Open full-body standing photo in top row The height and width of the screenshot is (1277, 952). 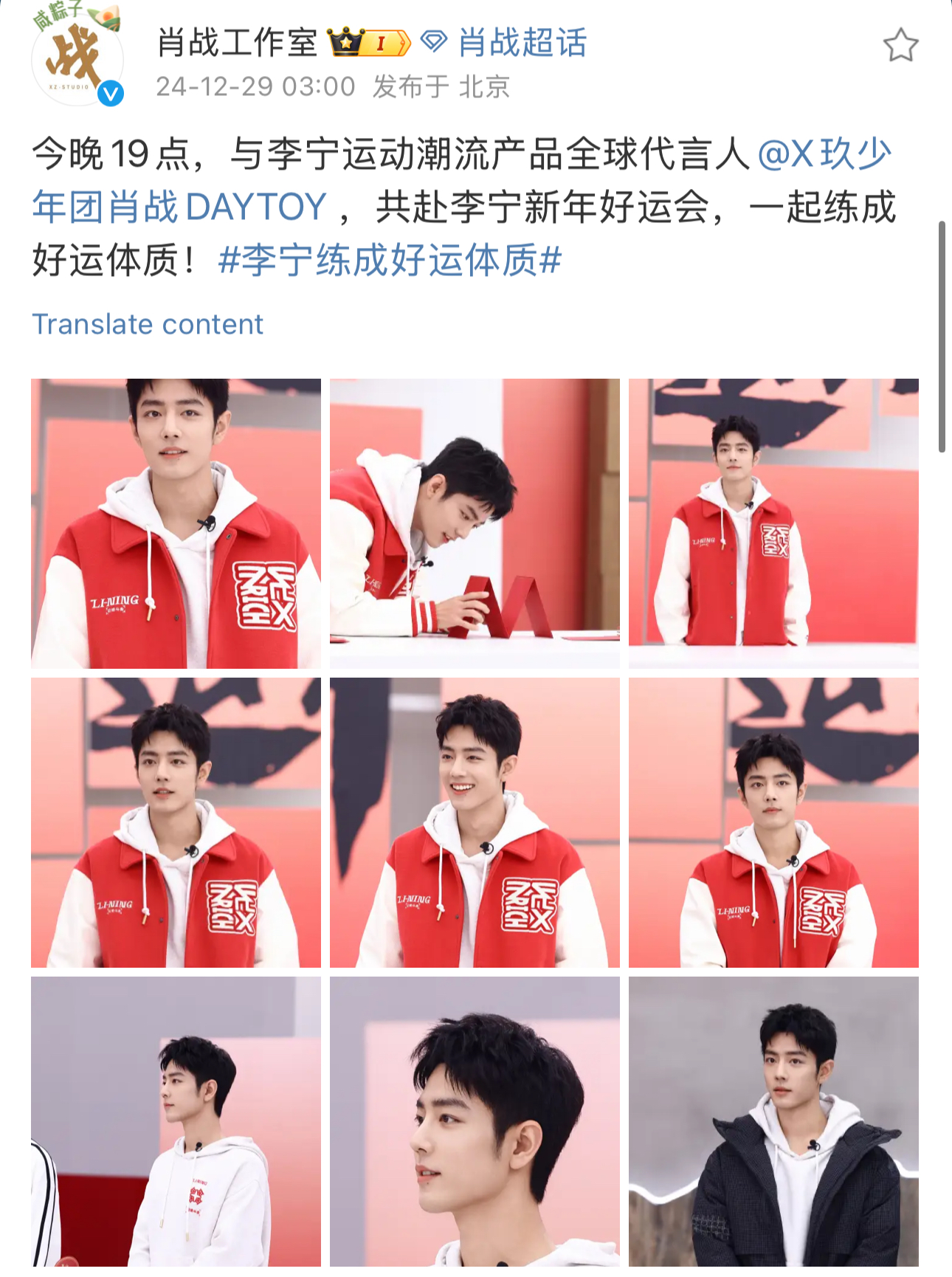coord(773,523)
